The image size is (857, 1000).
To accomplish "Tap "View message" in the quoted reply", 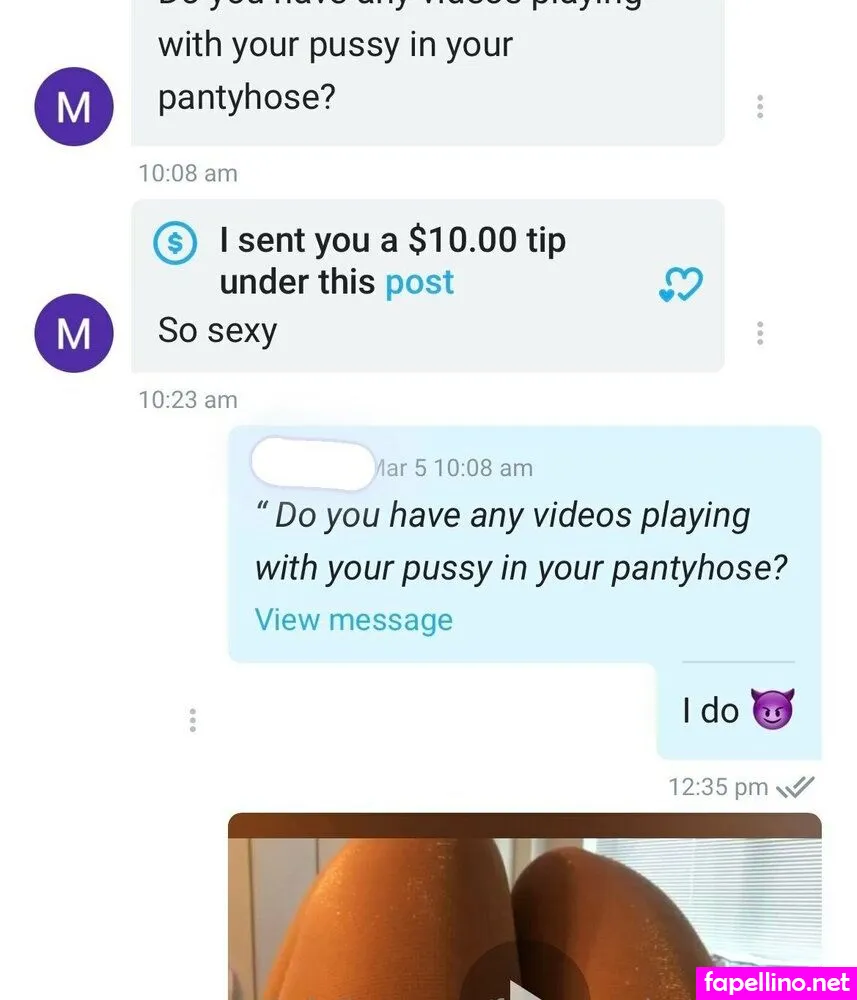I will pos(353,620).
